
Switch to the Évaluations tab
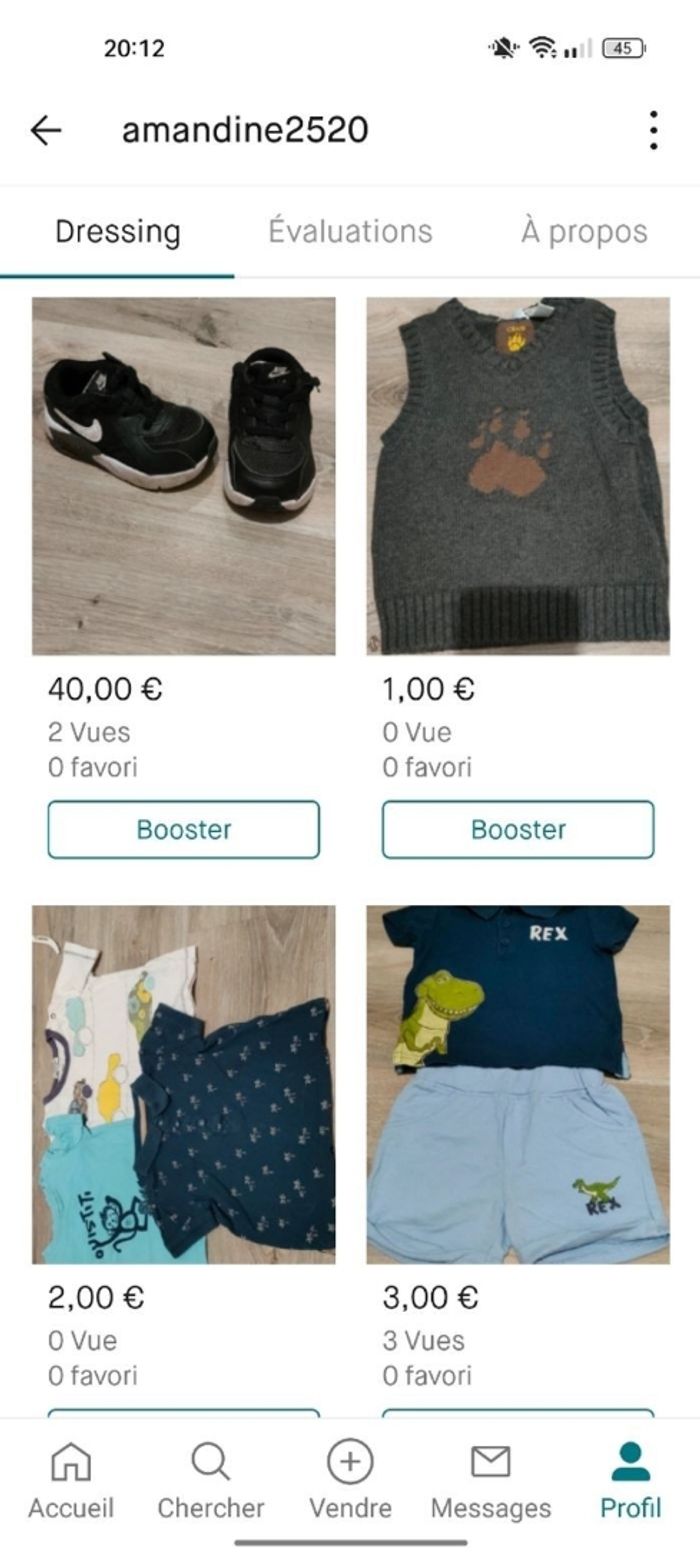[350, 232]
